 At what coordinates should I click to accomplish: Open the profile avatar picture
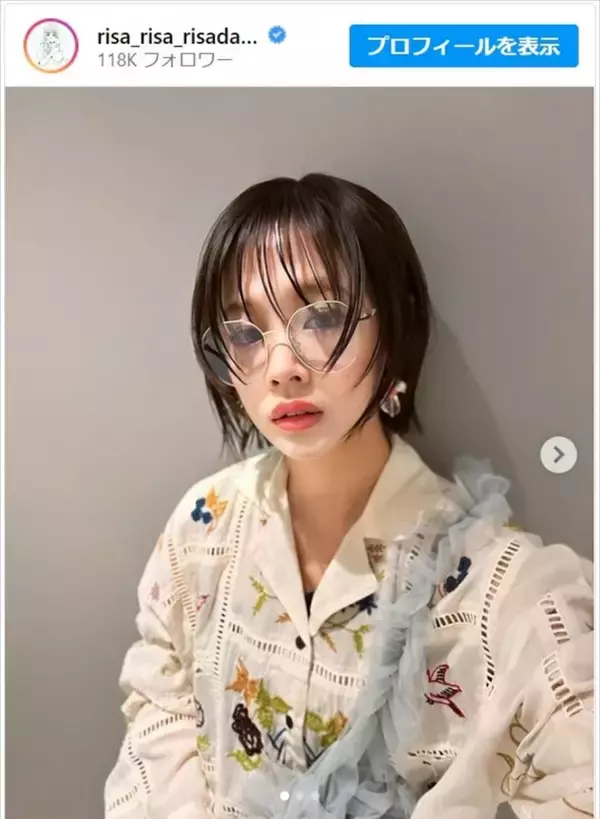tap(50, 46)
